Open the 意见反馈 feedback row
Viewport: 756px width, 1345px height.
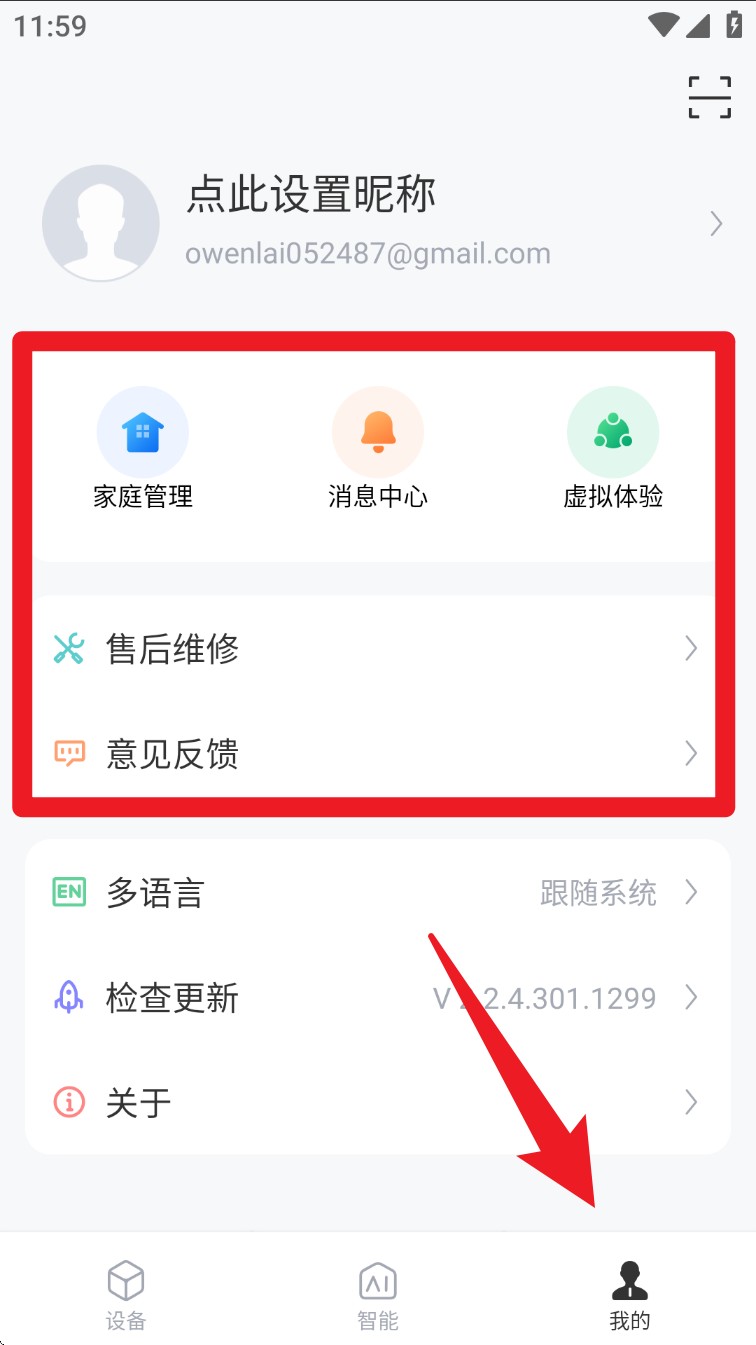(376, 753)
